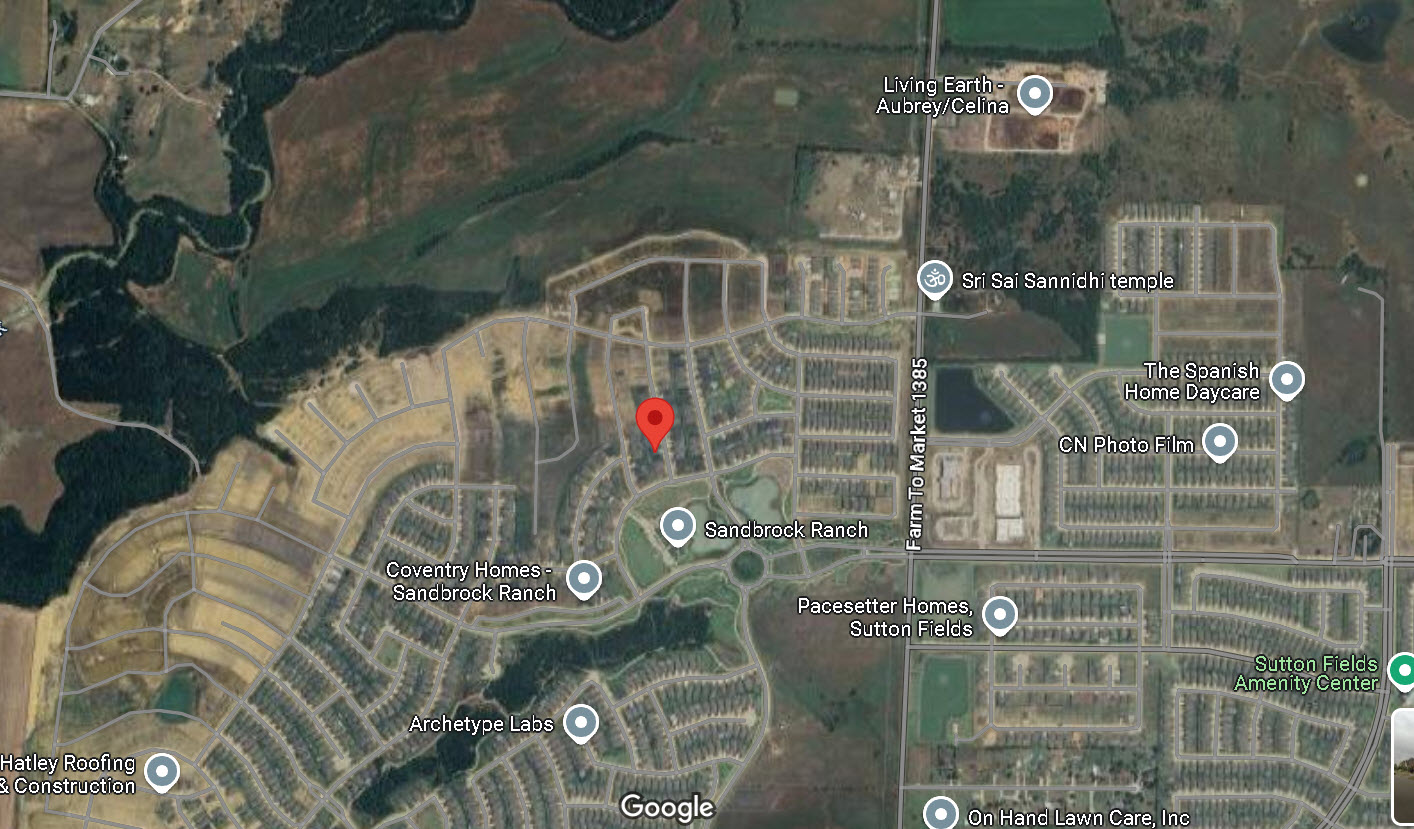Select Coventry Homes - Sandbrock Ranch pin

[x=583, y=578]
